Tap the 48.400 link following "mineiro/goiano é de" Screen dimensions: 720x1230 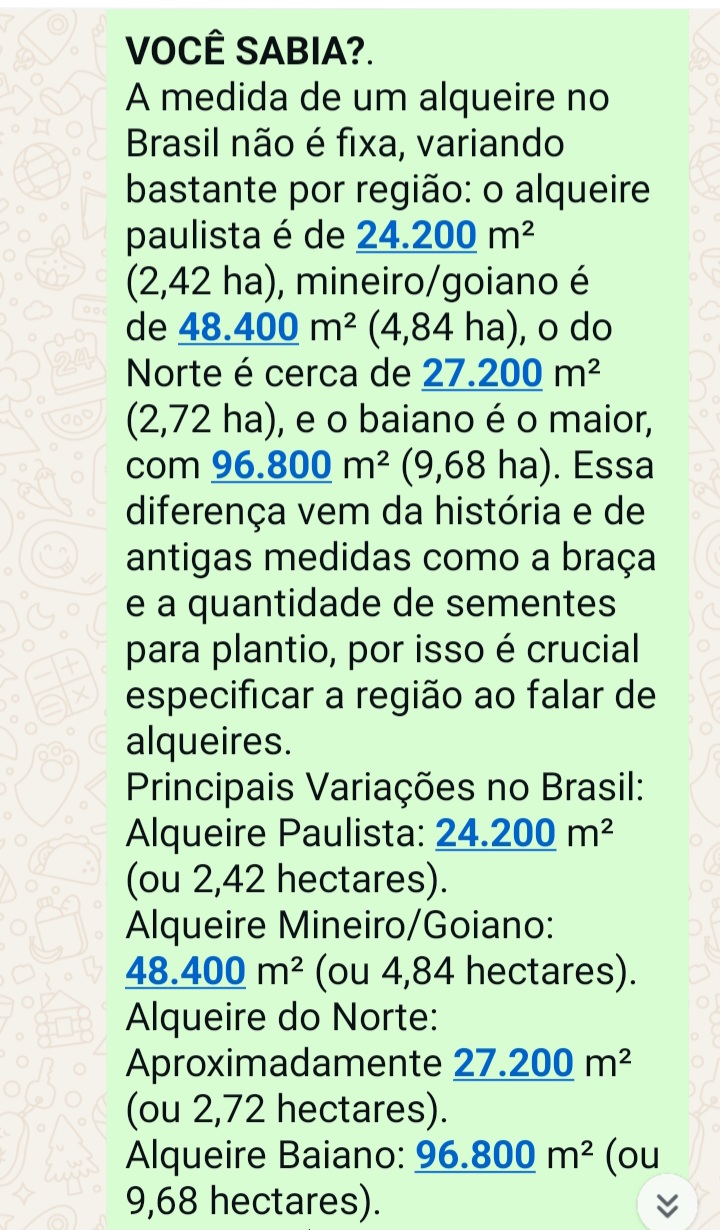pyautogui.click(x=237, y=326)
